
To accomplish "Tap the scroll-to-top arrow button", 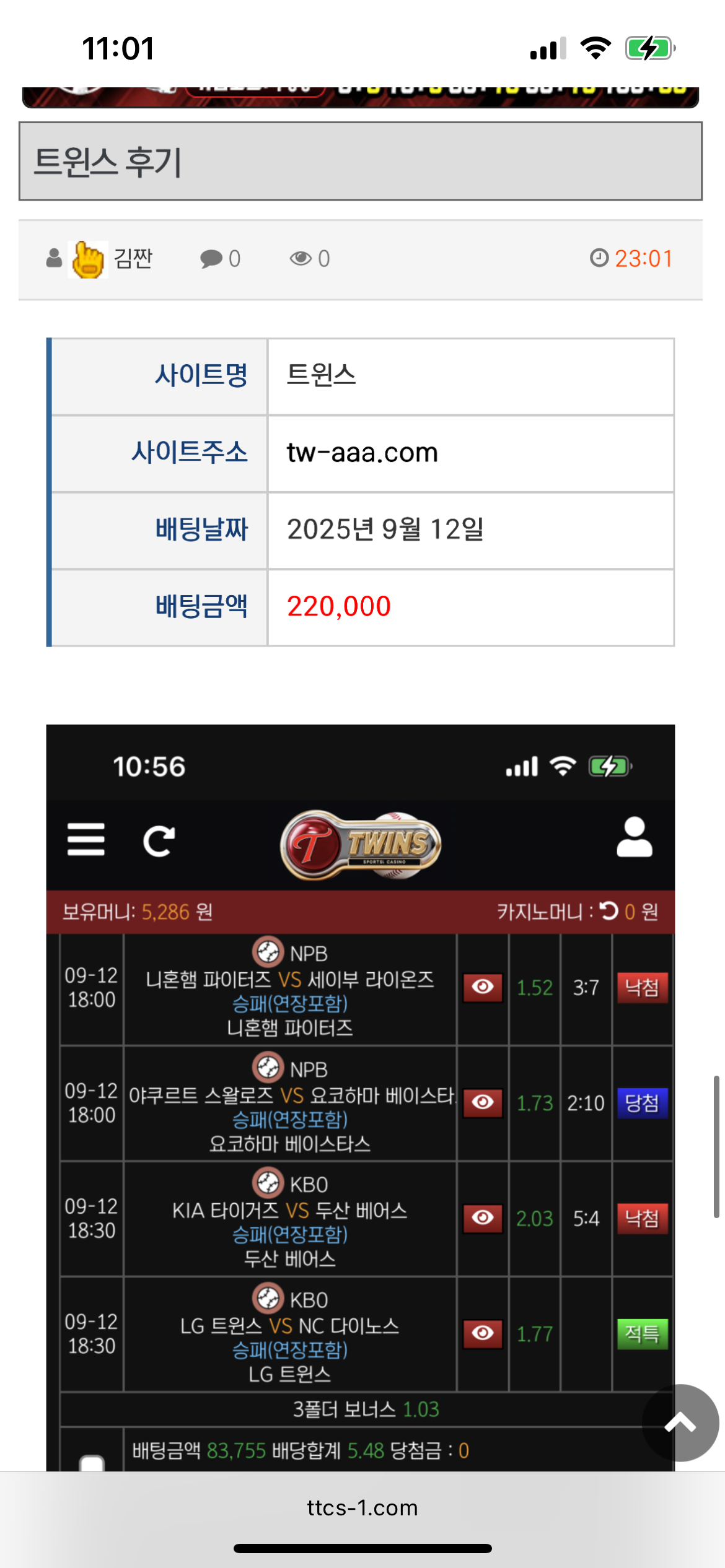I will [x=680, y=1423].
